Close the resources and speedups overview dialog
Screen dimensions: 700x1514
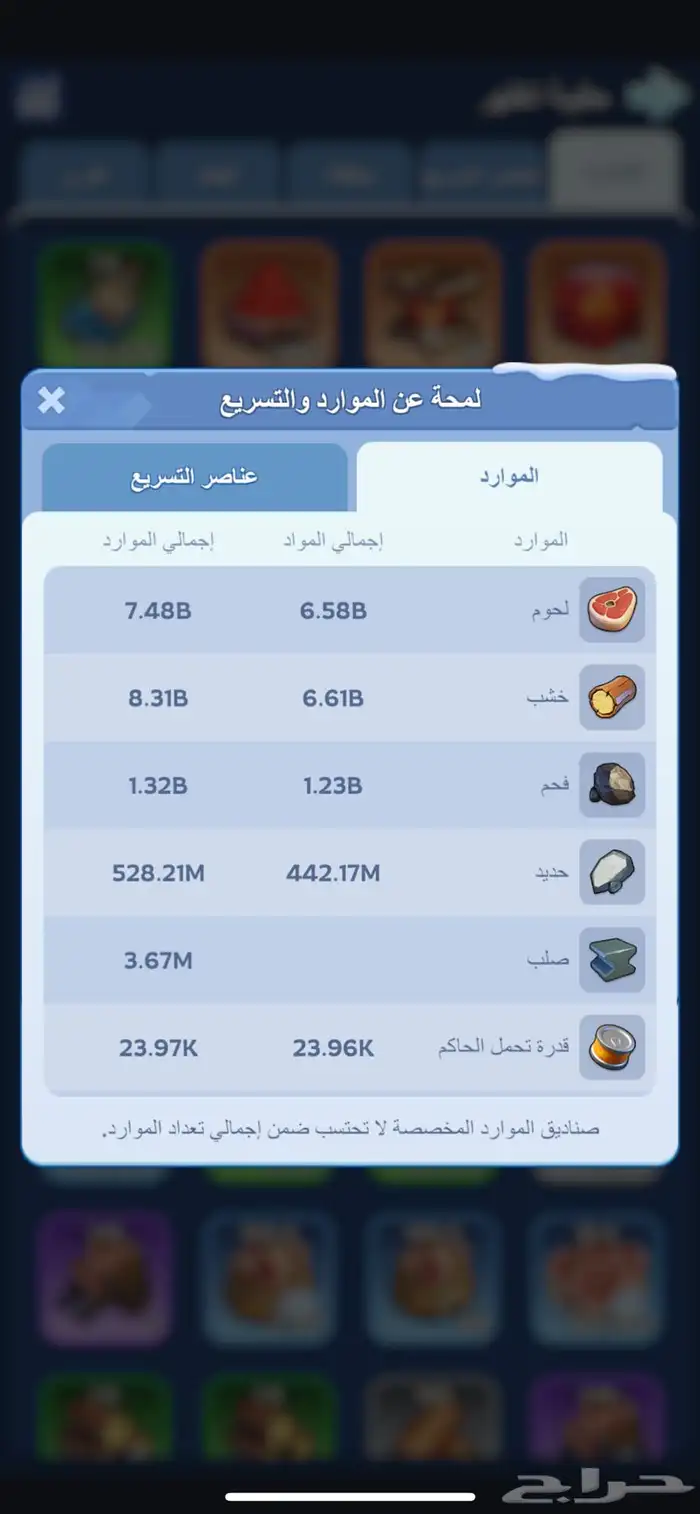51,401
